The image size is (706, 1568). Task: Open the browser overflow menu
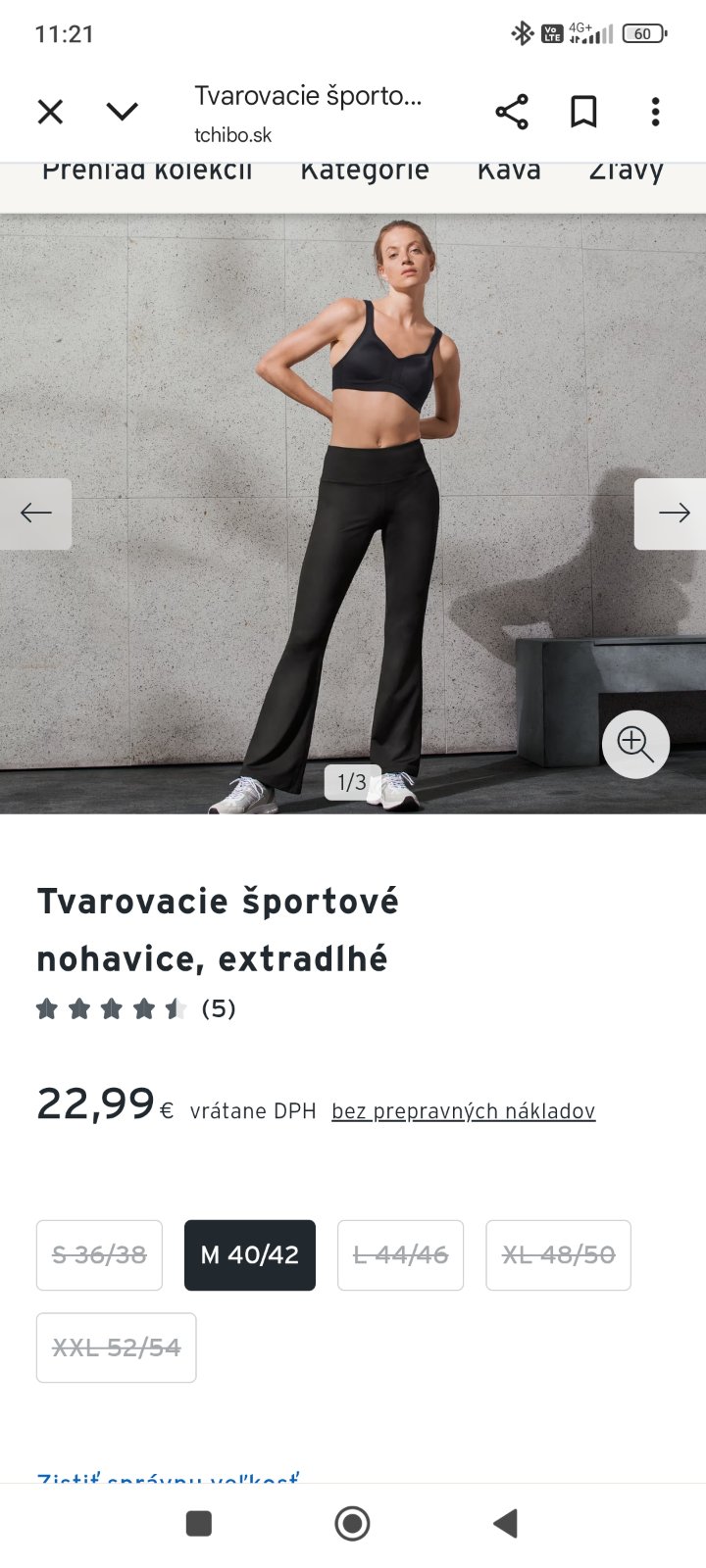tap(655, 113)
